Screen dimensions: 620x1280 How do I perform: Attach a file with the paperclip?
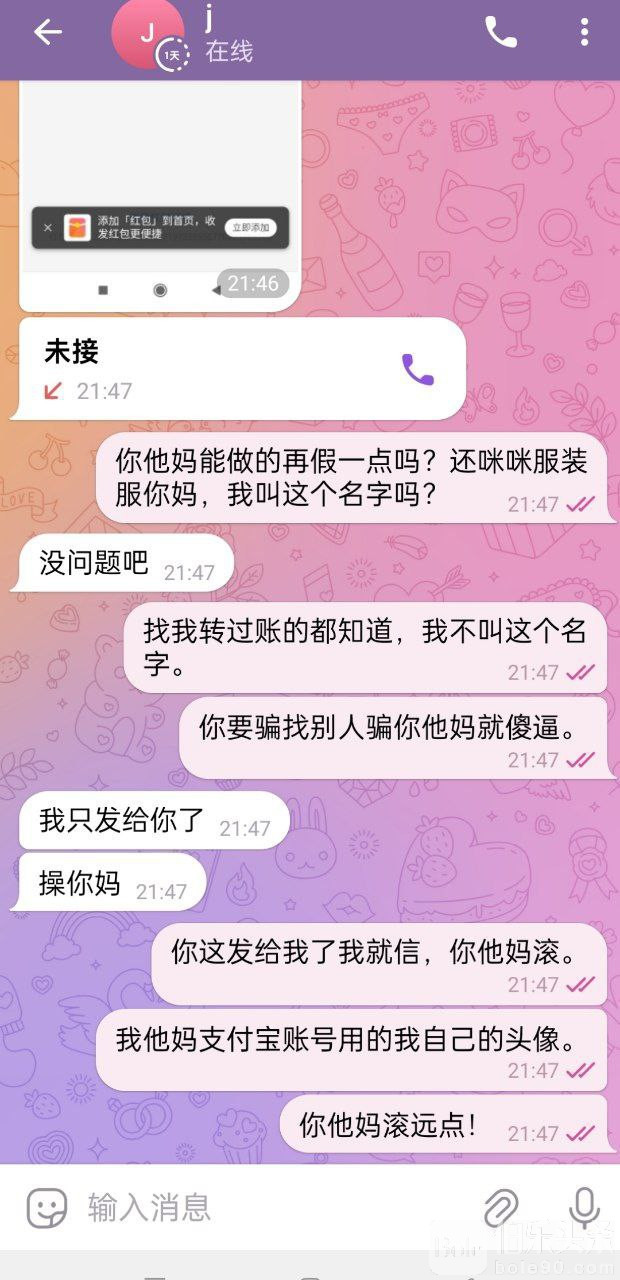[501, 1208]
